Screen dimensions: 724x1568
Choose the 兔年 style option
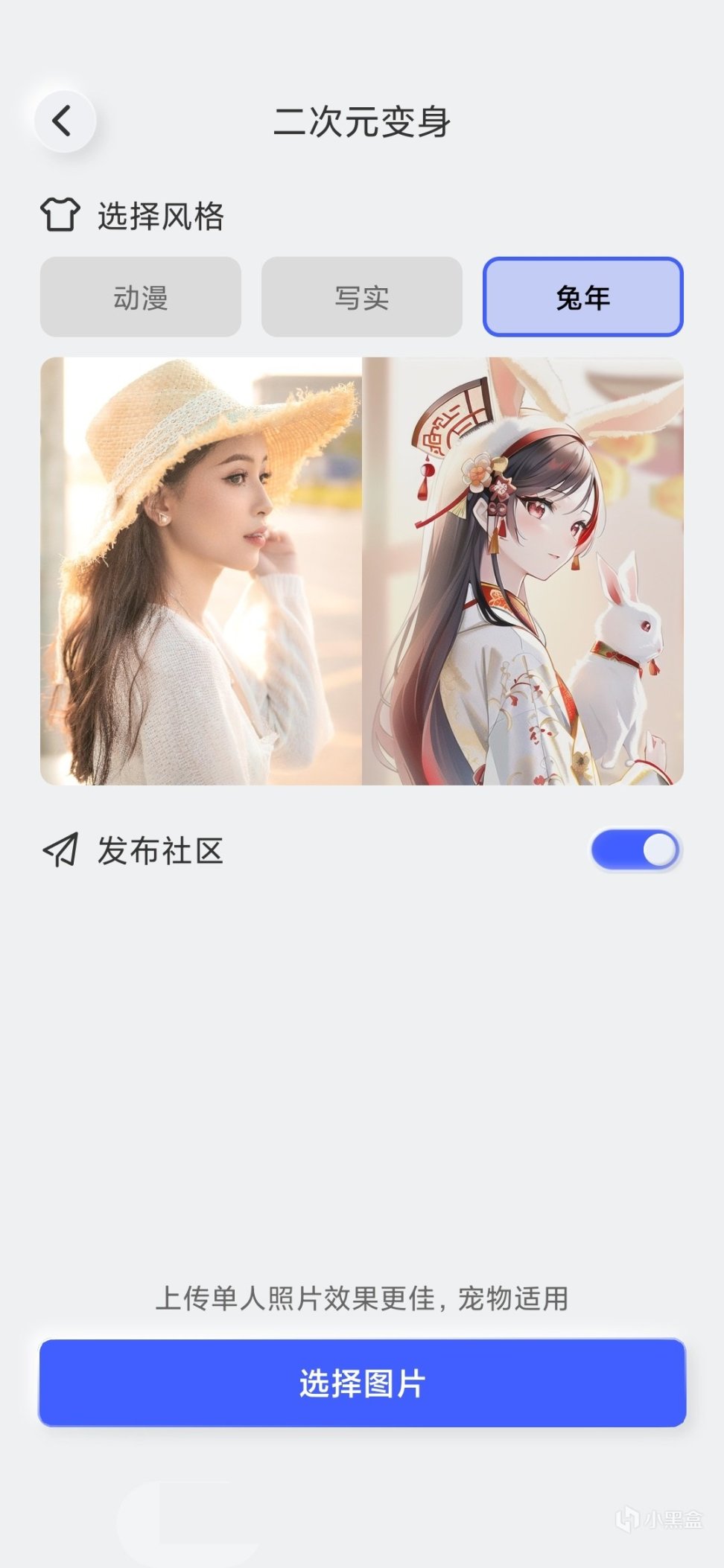coord(582,297)
